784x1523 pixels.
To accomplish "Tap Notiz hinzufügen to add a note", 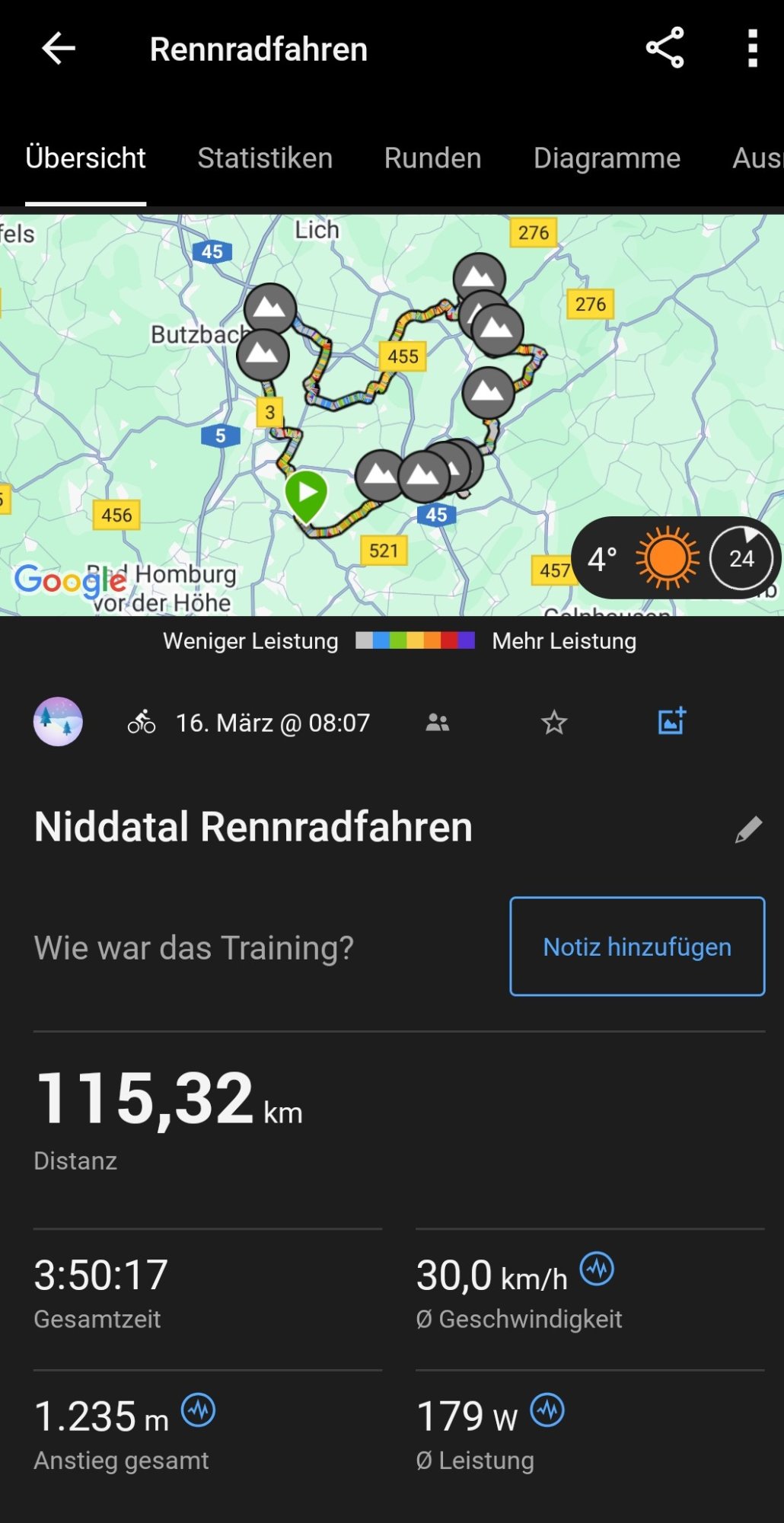I will (x=637, y=947).
